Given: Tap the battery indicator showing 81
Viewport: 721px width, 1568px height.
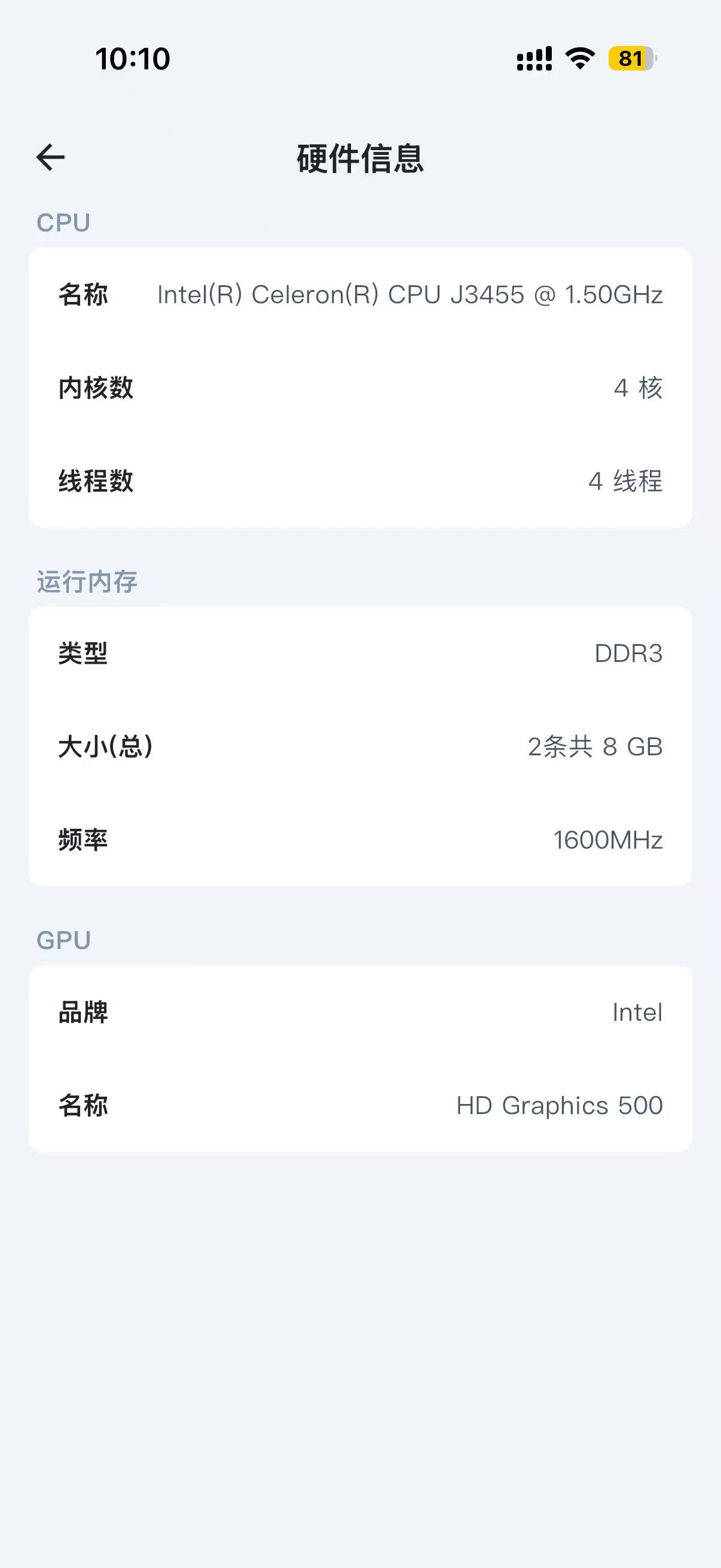Looking at the screenshot, I should [x=630, y=59].
